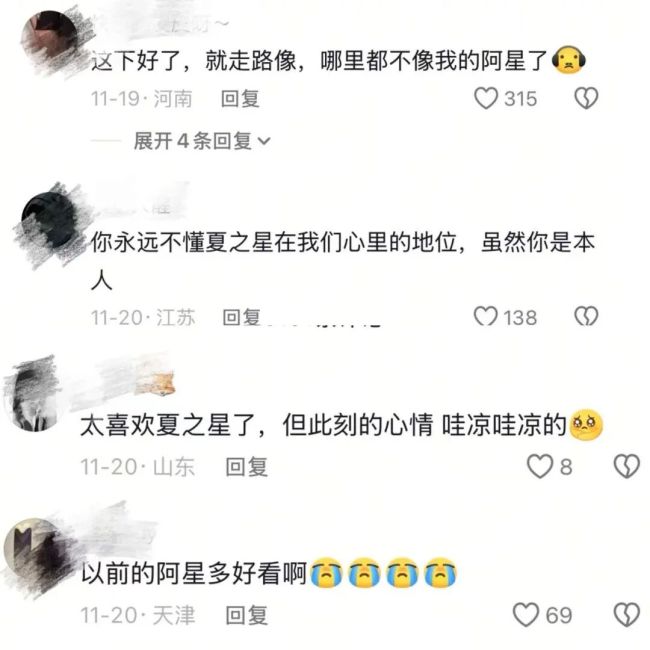Screen dimensions: 650x650
Task: Like the Tianjin comment with 69 likes
Action: (526, 613)
